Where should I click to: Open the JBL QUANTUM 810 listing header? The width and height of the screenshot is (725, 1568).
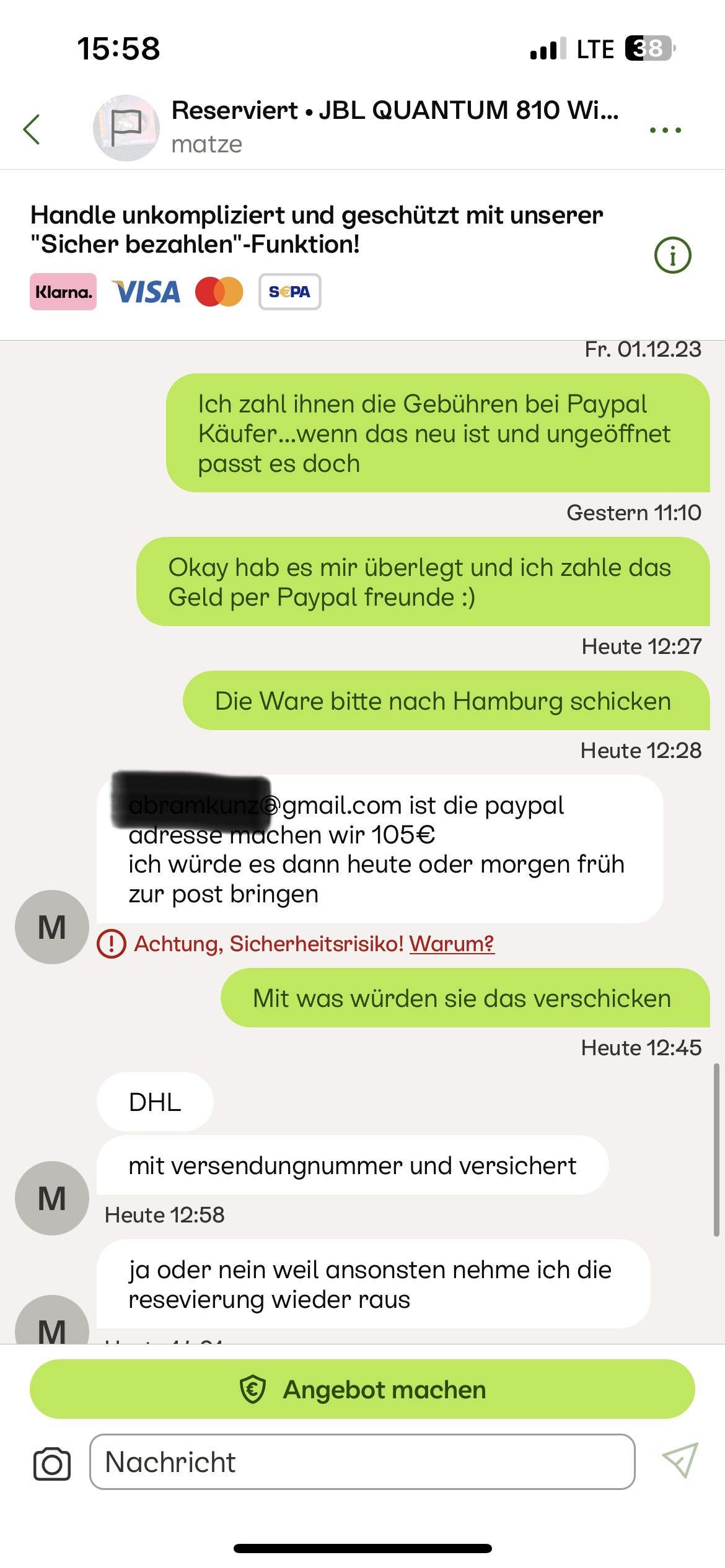(x=394, y=111)
